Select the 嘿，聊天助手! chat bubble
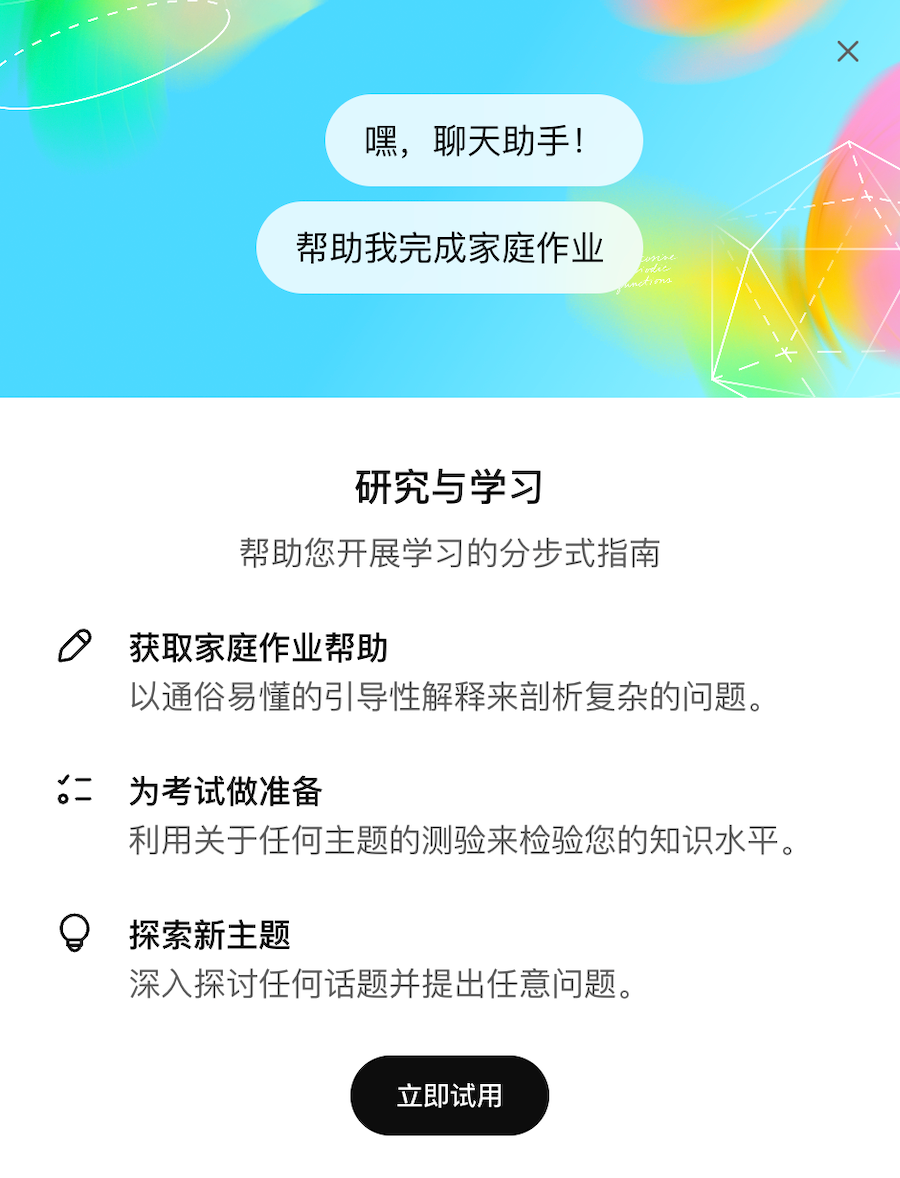900x1178 pixels. click(x=484, y=140)
